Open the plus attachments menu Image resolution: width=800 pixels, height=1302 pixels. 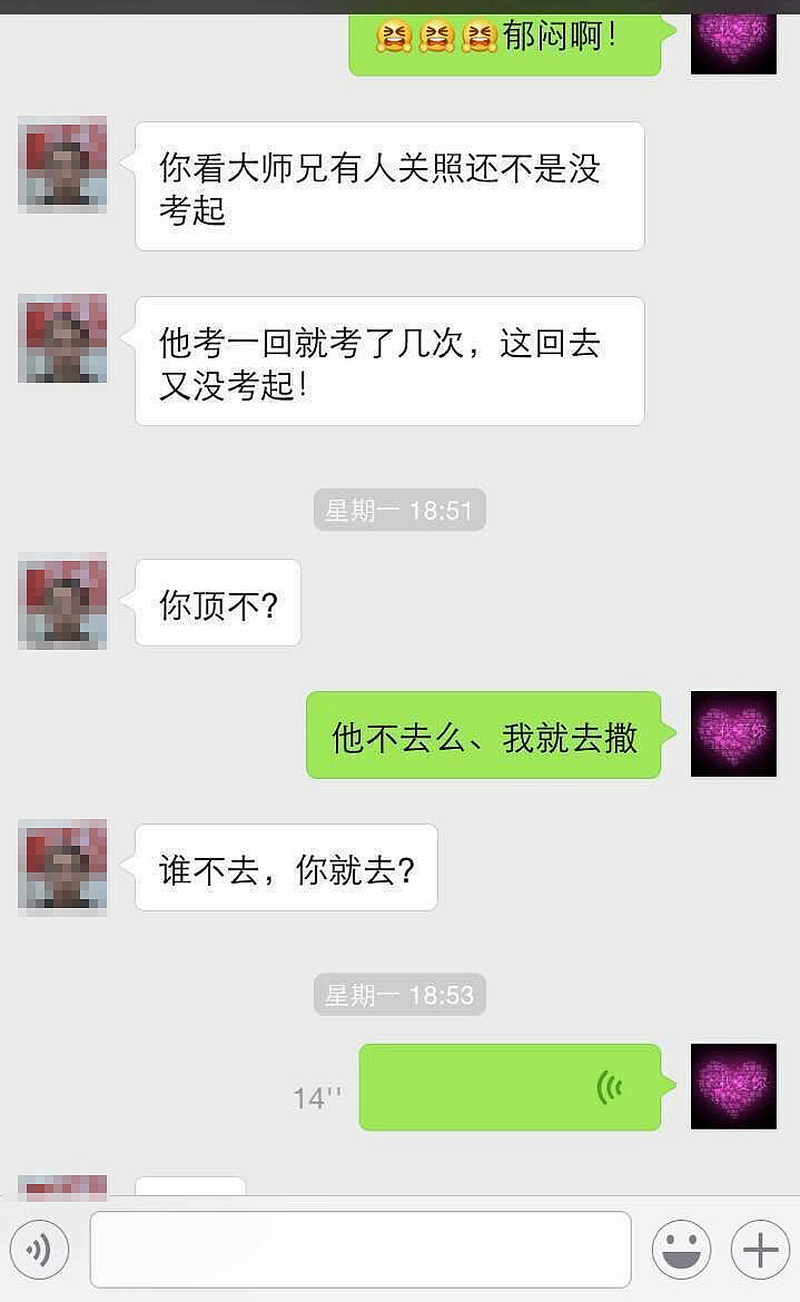(x=760, y=1249)
